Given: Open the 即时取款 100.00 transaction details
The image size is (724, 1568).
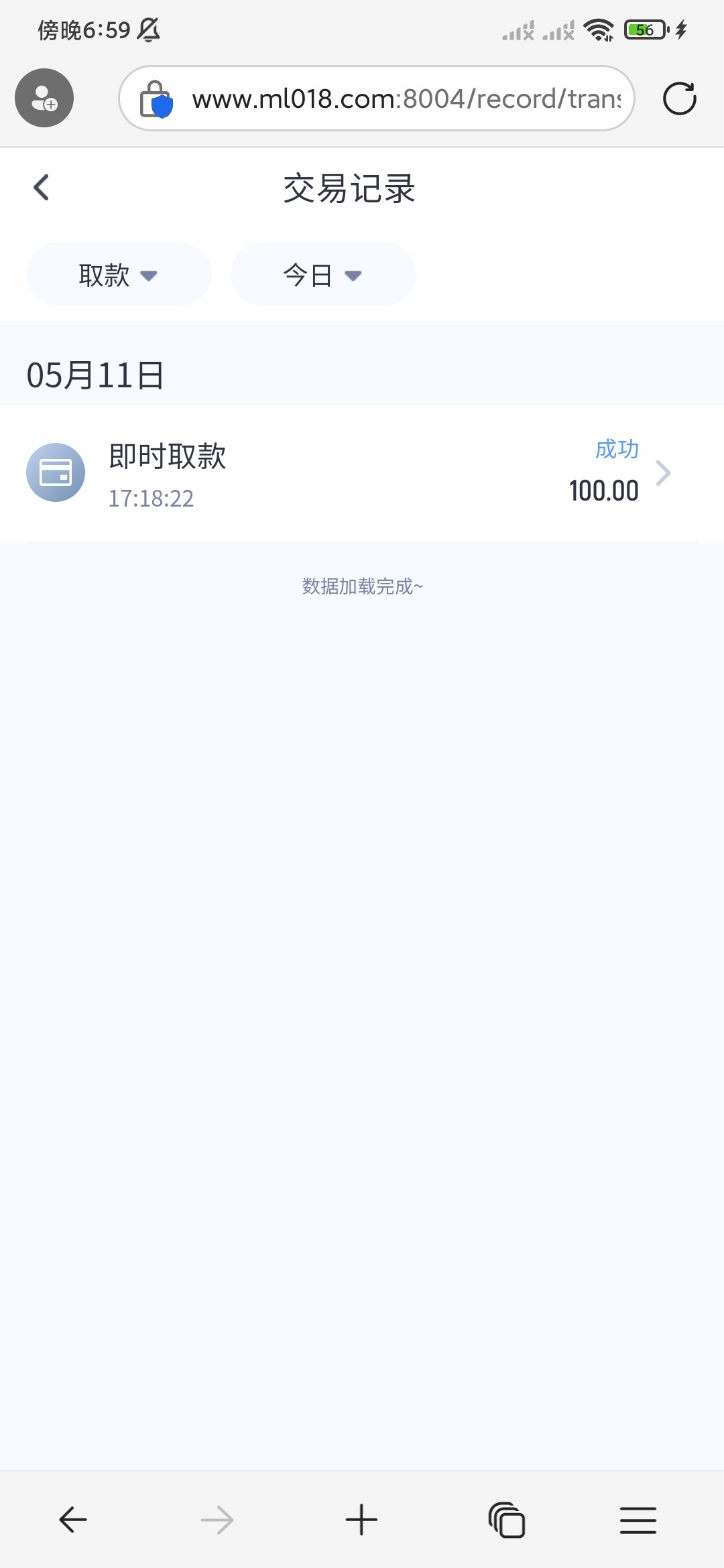Looking at the screenshot, I should [362, 473].
